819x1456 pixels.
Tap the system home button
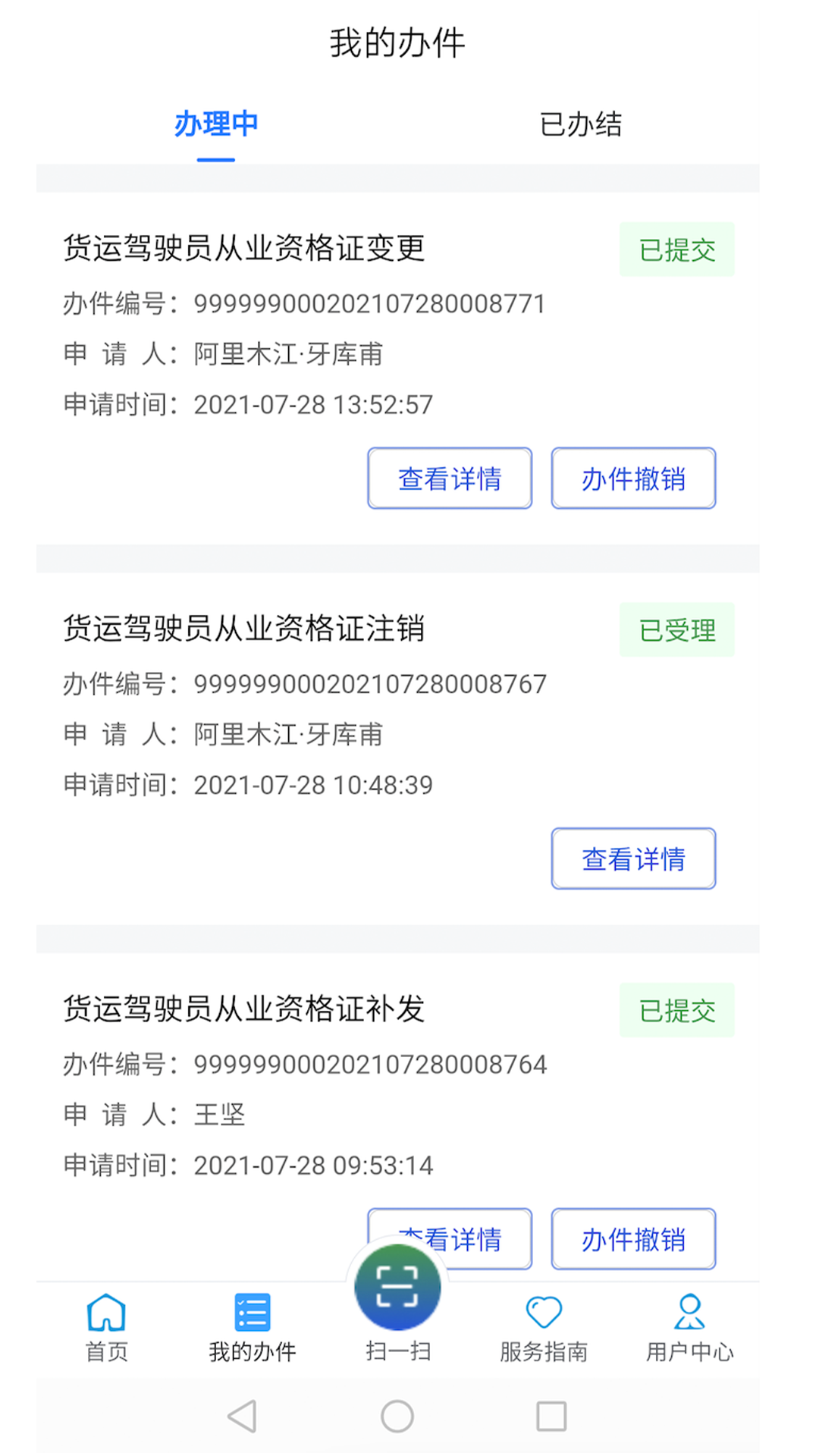[397, 1416]
